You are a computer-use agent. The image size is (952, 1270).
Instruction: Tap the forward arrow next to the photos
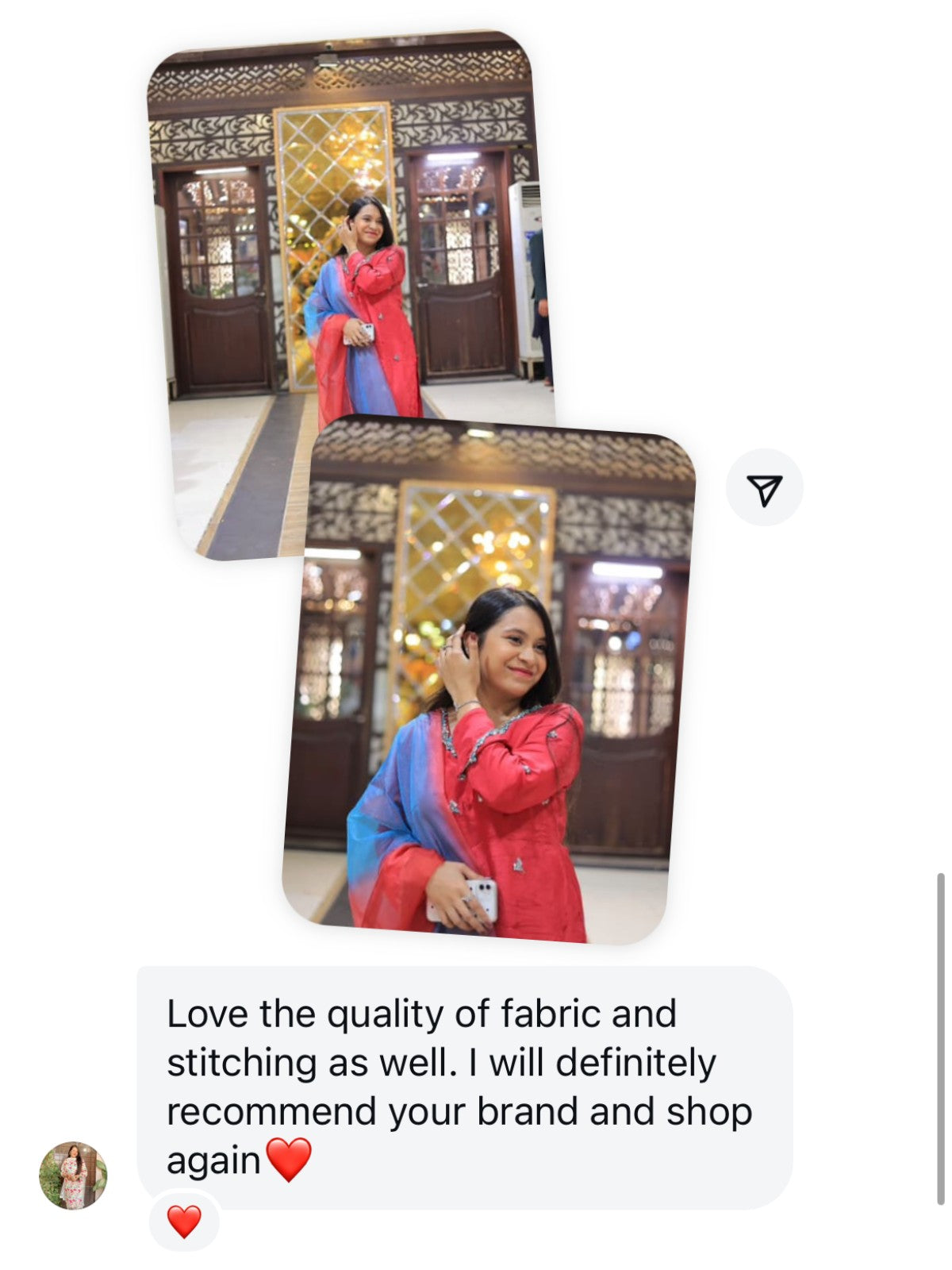(764, 487)
